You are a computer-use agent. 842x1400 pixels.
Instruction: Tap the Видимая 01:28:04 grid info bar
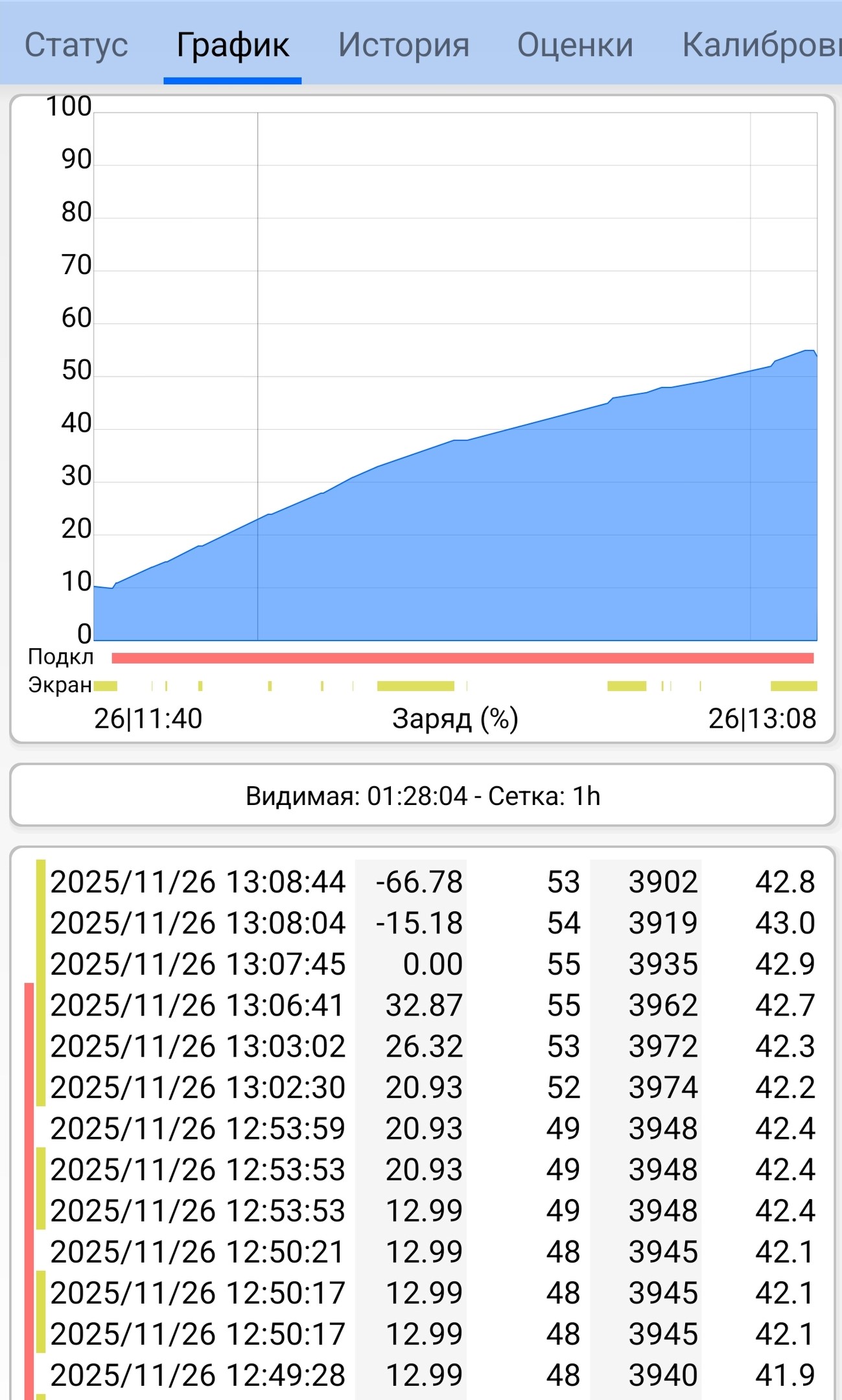[422, 795]
